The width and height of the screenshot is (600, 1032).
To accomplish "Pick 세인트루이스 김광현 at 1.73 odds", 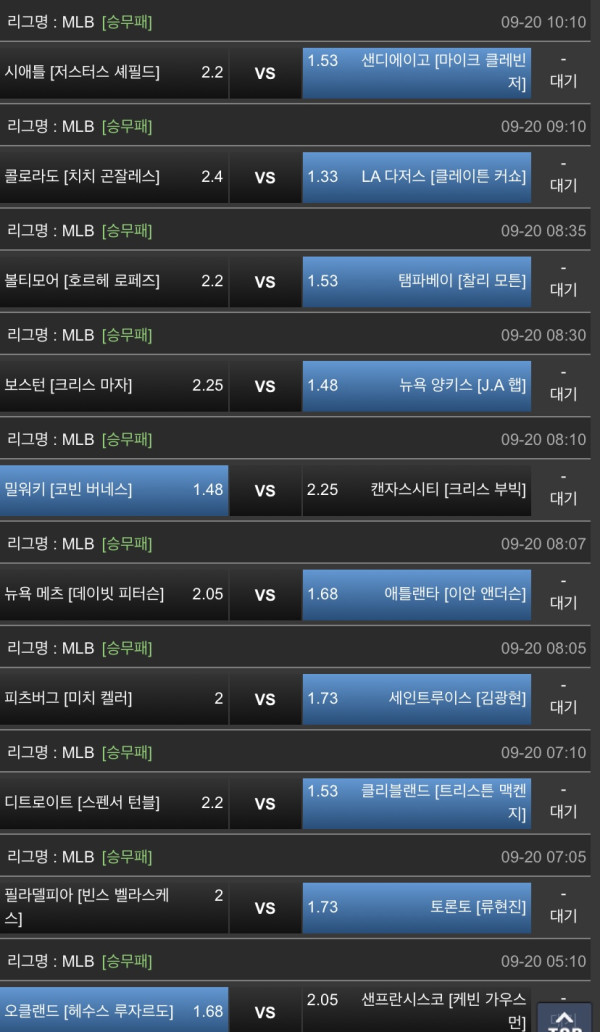I will pos(416,699).
